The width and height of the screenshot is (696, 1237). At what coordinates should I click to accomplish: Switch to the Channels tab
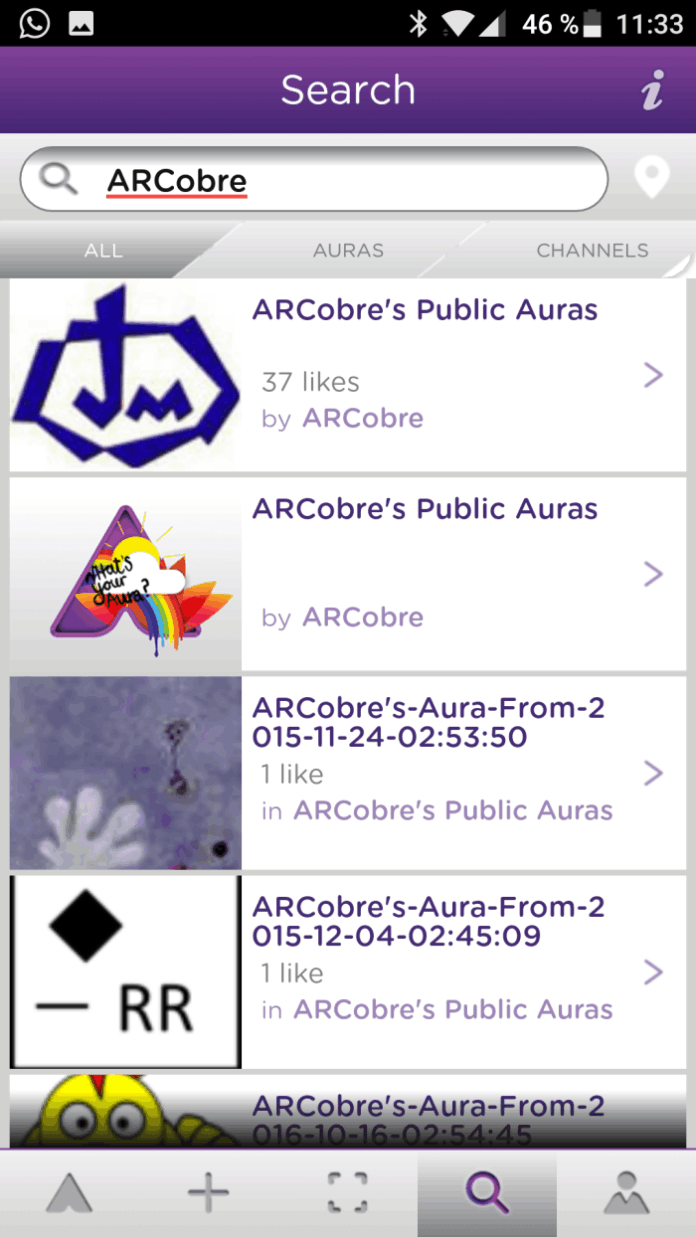592,251
